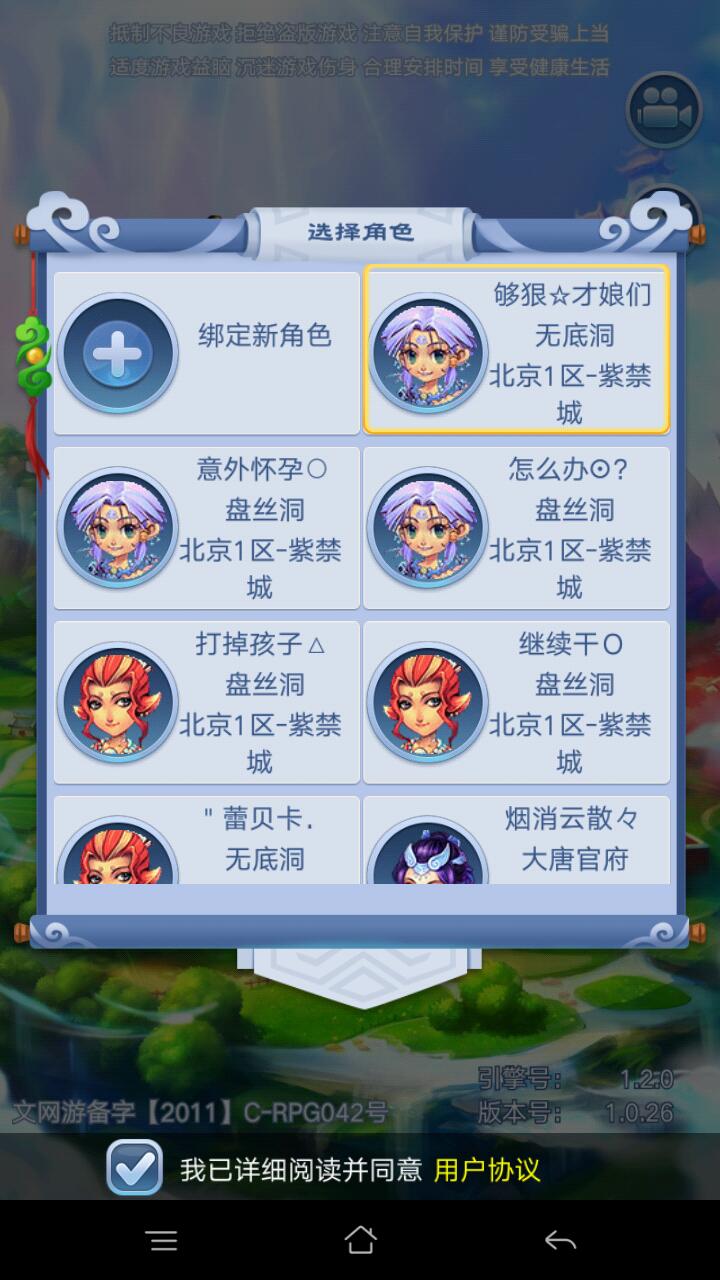Go to the home screen

click(360, 1241)
